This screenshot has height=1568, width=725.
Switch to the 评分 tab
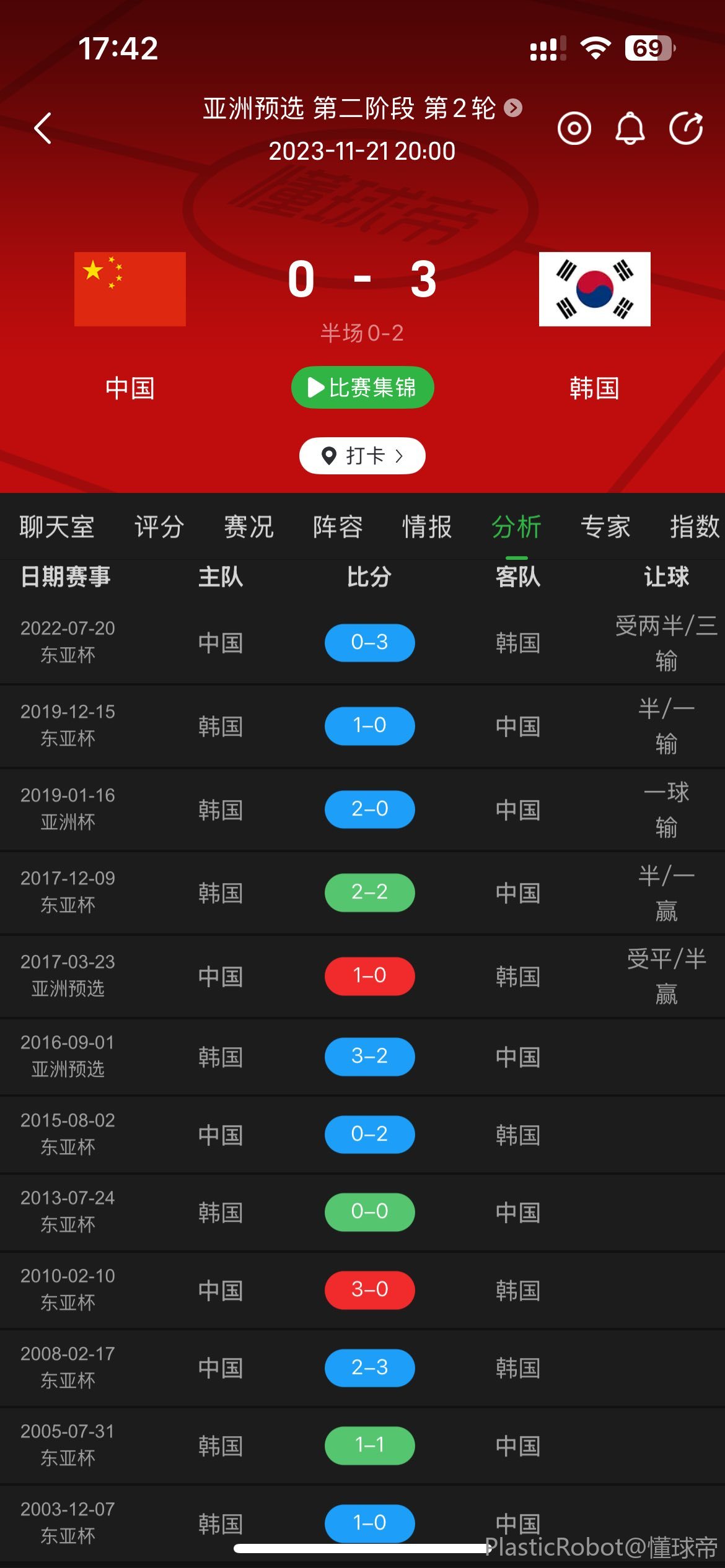(159, 527)
